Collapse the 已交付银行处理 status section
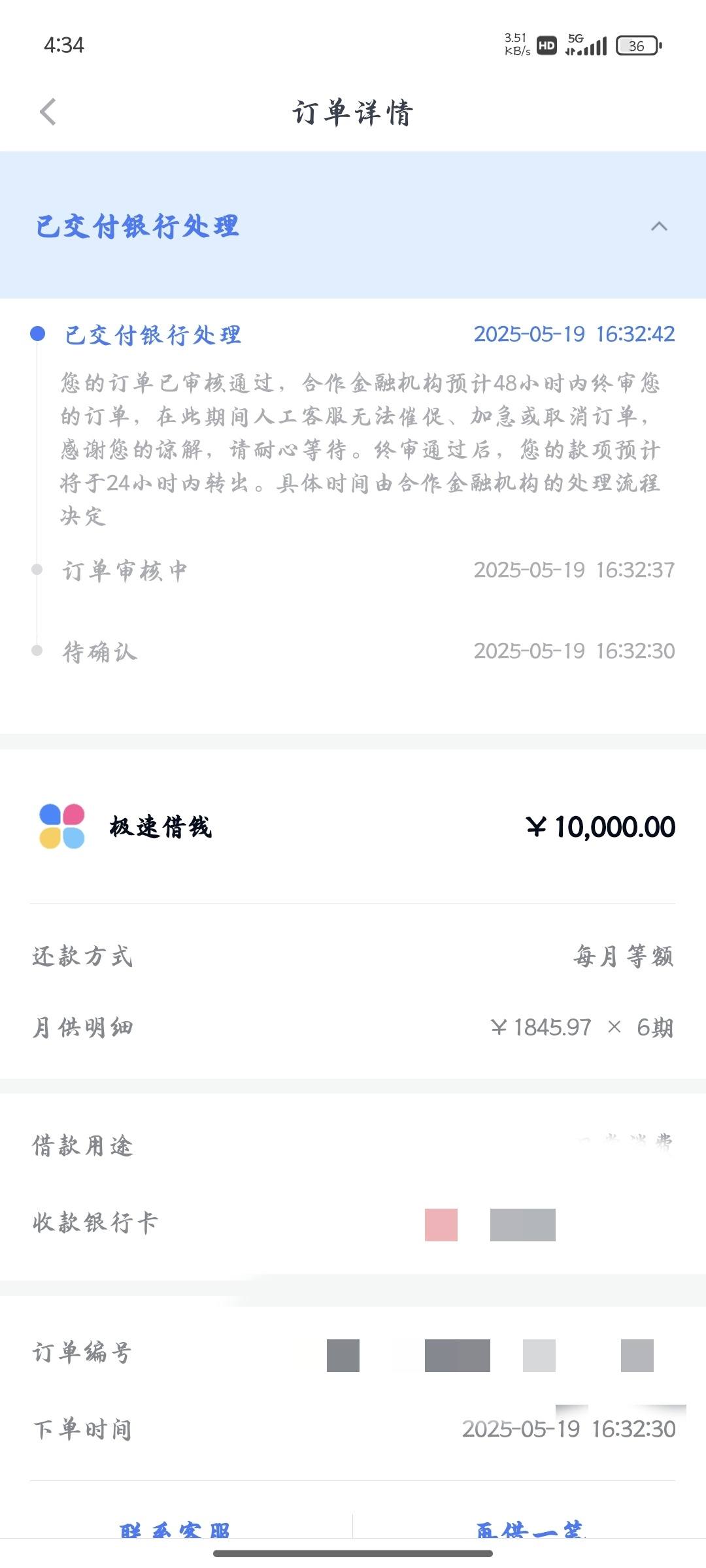This screenshot has width=706, height=1568. (x=659, y=226)
